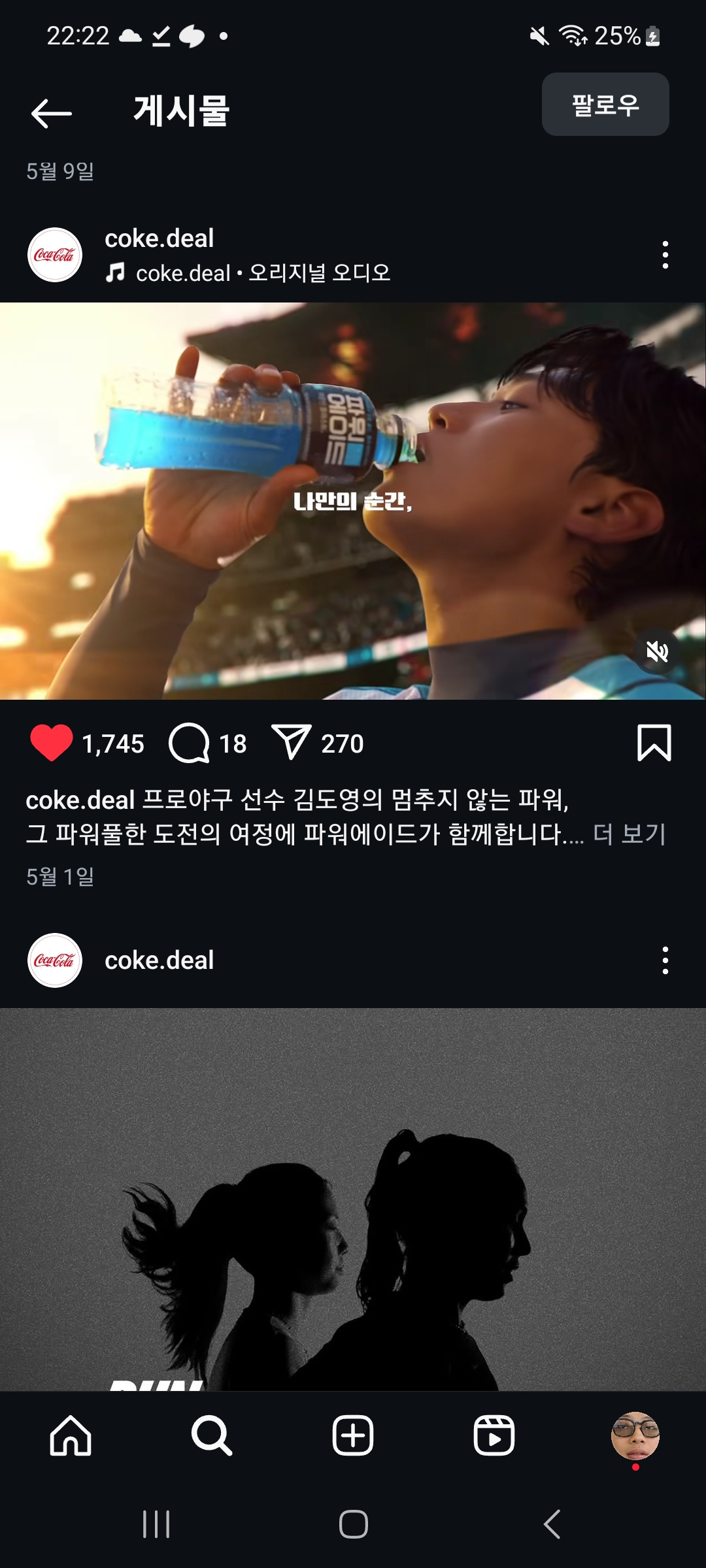Tap the 팔로우 (Follow) button
Screen dimensions: 706x1568
point(605,105)
